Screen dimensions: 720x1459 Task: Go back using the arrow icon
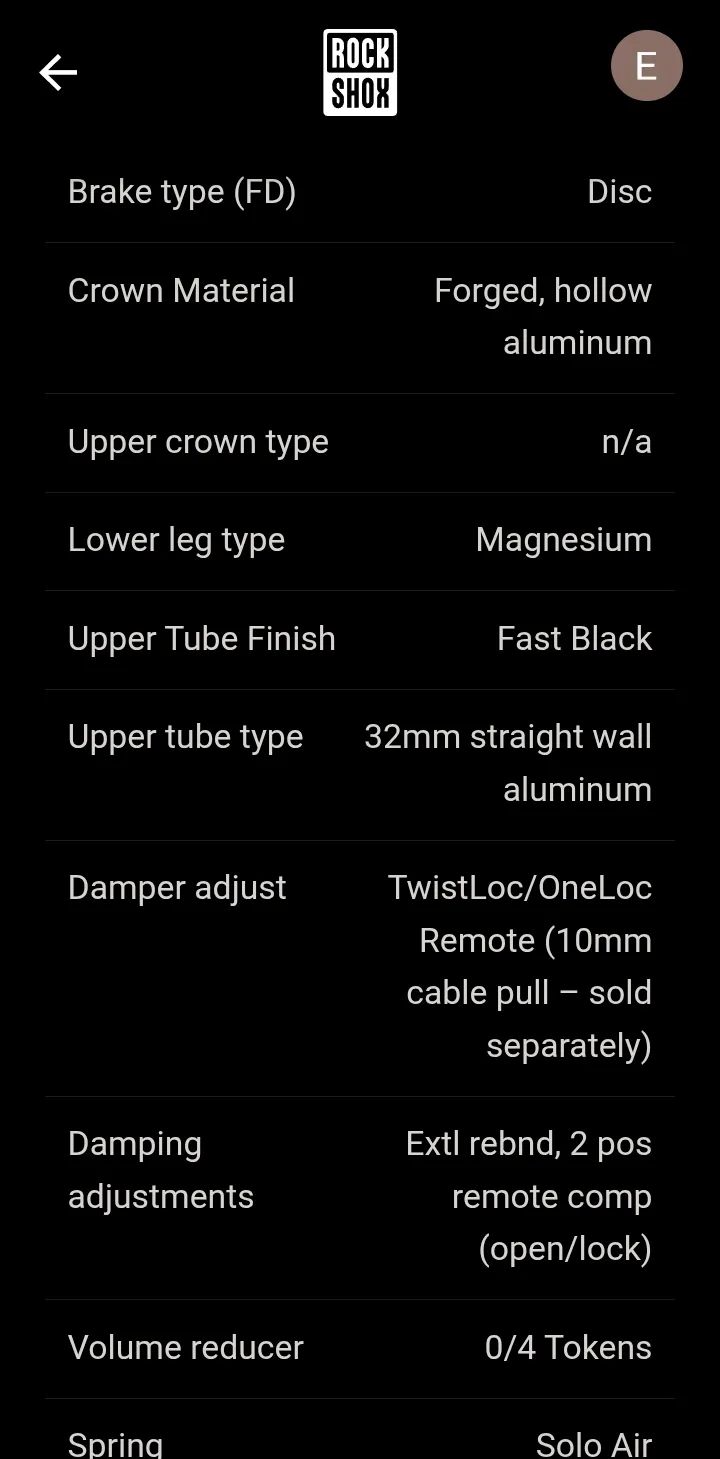[58, 72]
